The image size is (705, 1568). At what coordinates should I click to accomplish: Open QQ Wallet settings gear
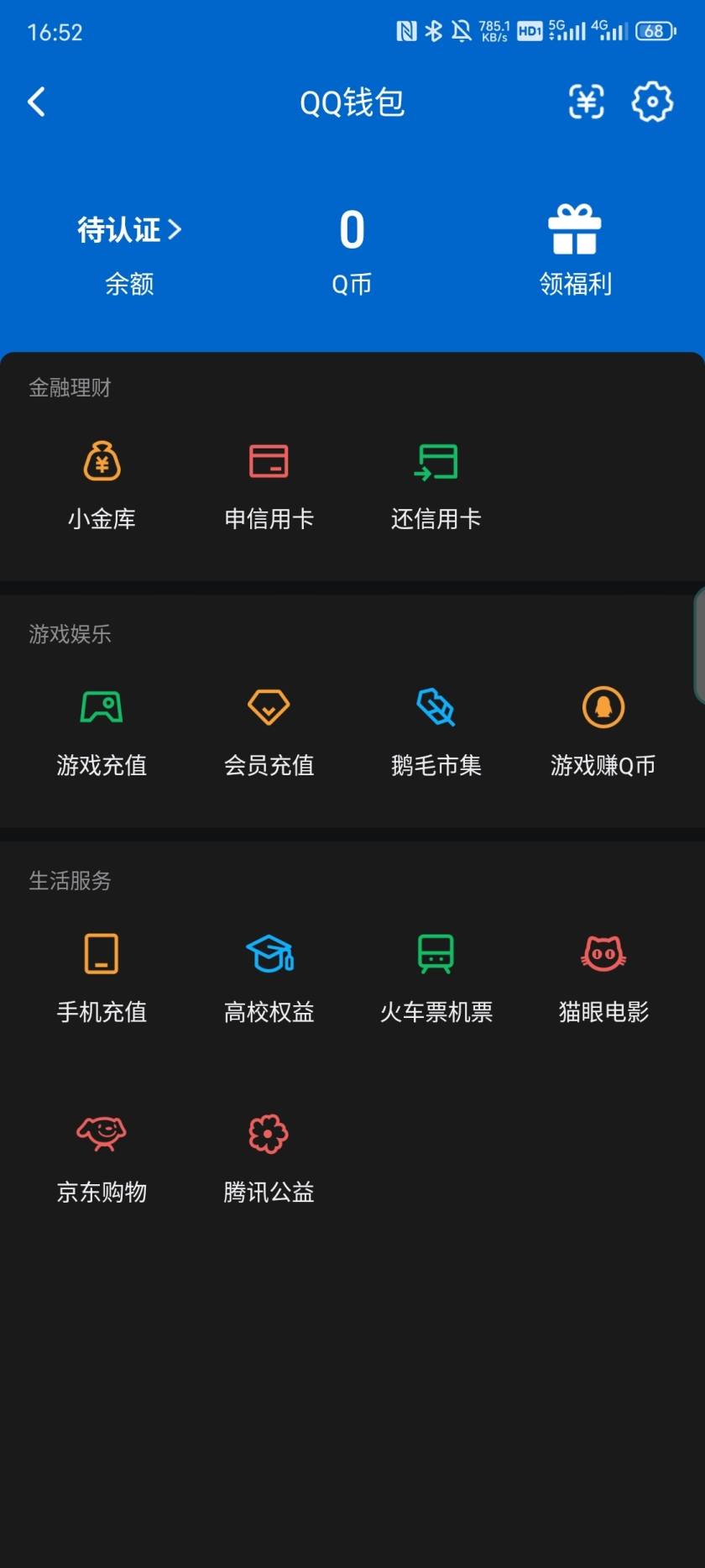[650, 102]
